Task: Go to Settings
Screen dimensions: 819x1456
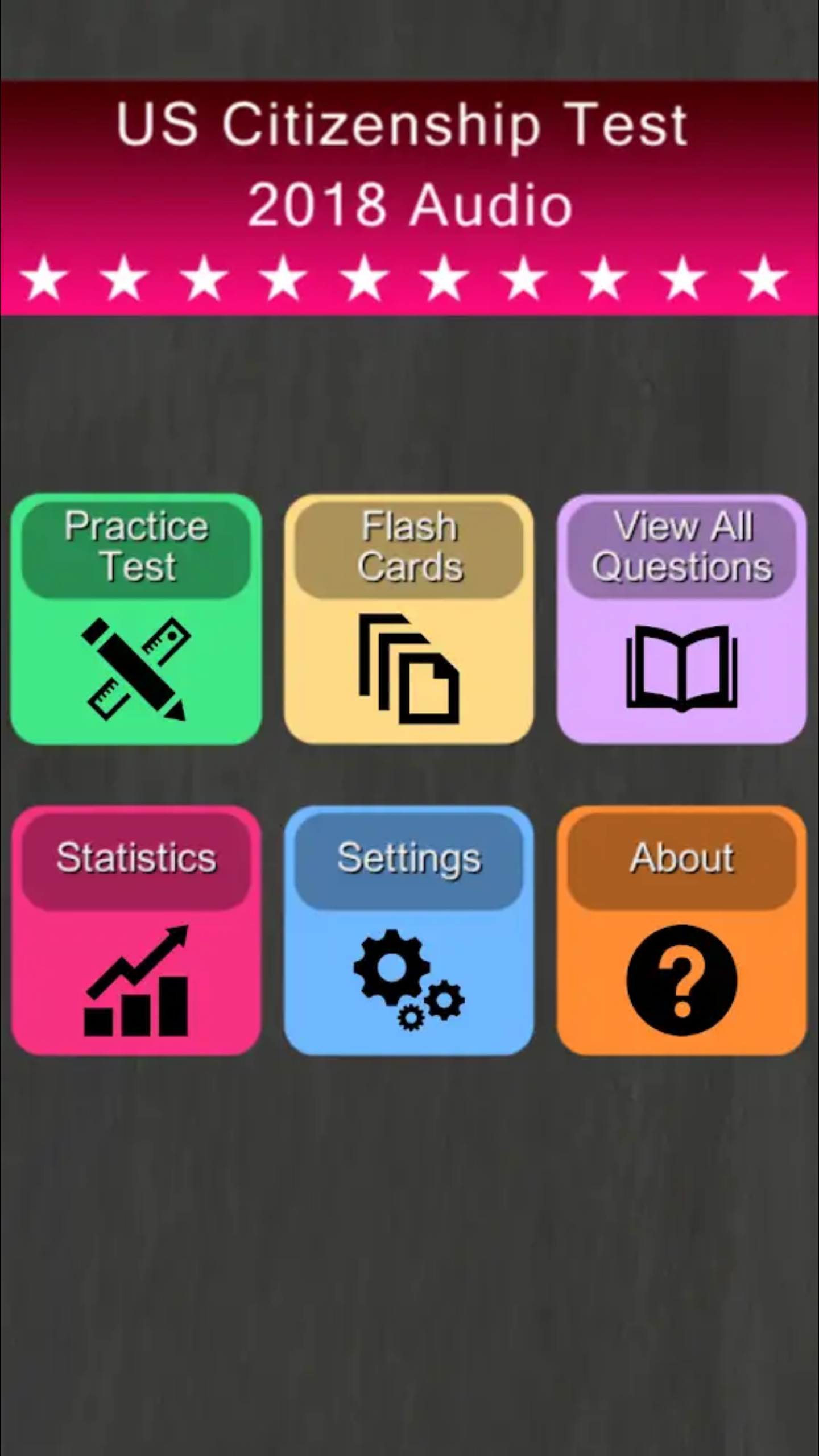Action: [409, 930]
